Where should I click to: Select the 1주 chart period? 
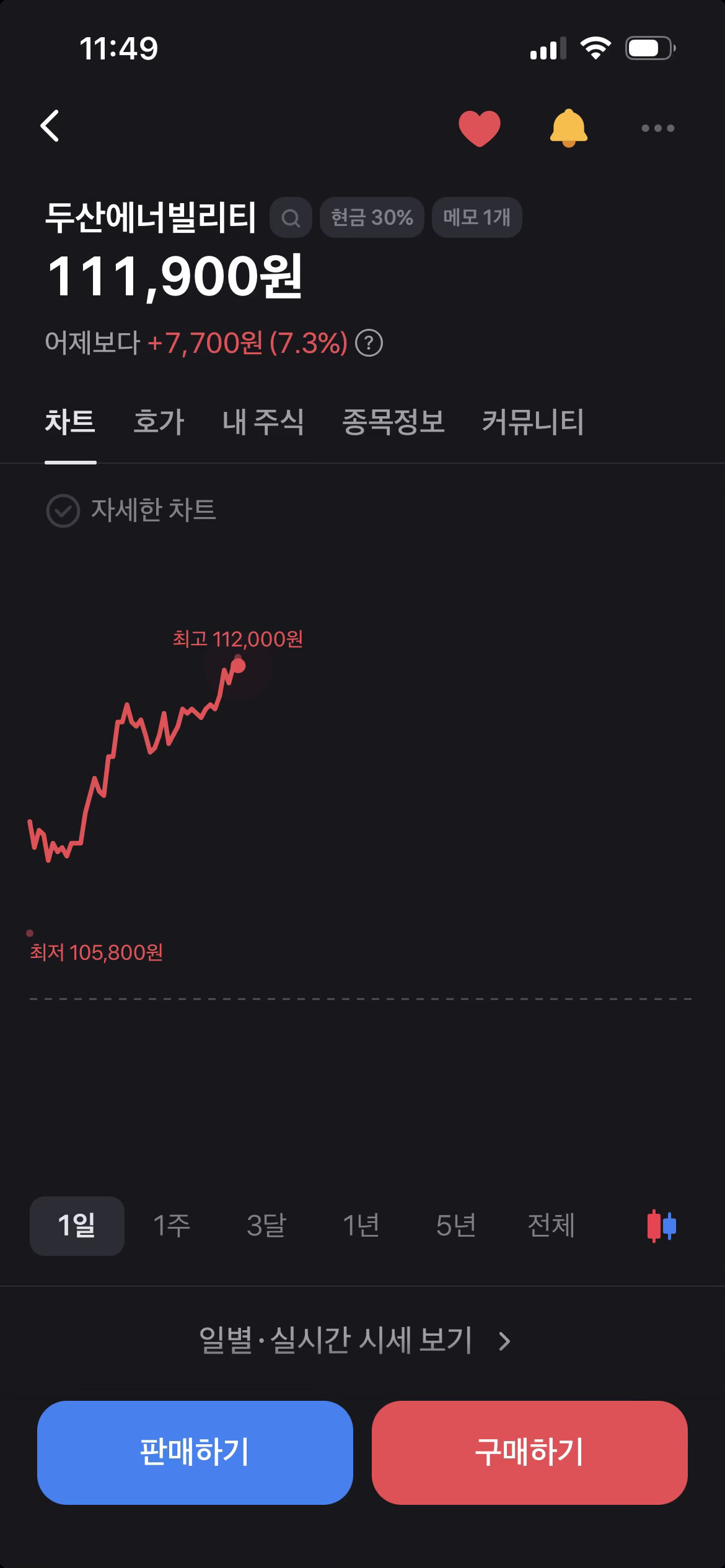pos(172,1226)
